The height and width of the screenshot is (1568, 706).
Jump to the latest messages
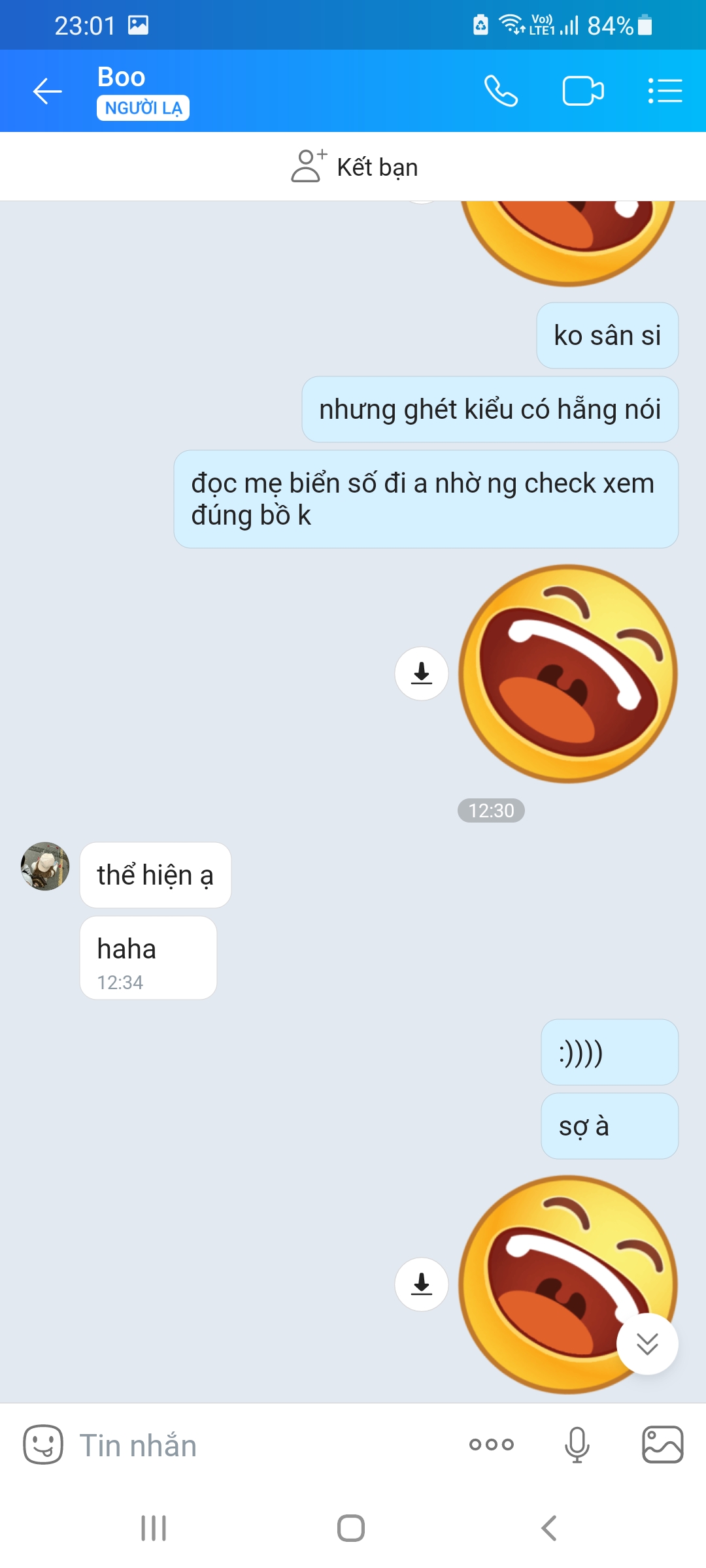pos(647,1344)
